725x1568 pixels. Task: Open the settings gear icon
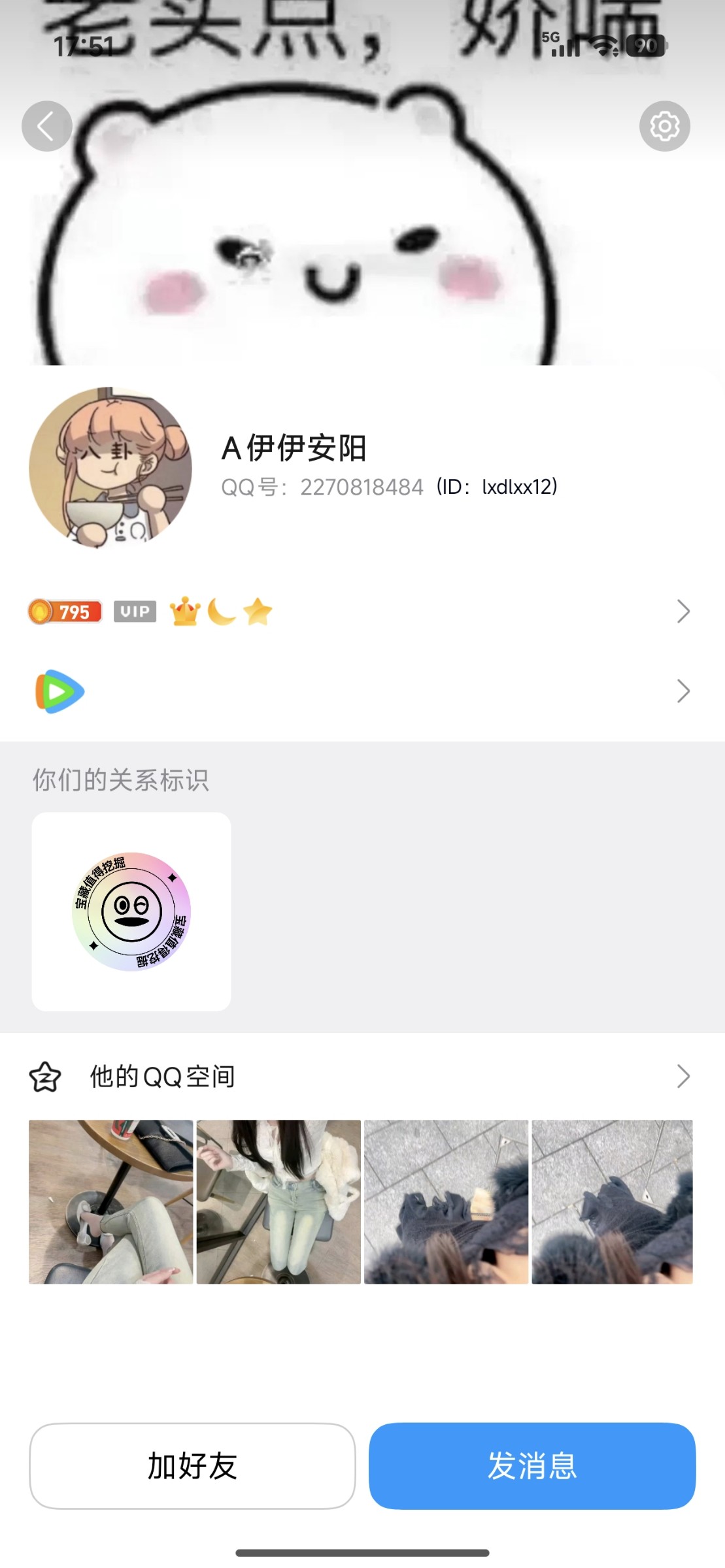664,126
